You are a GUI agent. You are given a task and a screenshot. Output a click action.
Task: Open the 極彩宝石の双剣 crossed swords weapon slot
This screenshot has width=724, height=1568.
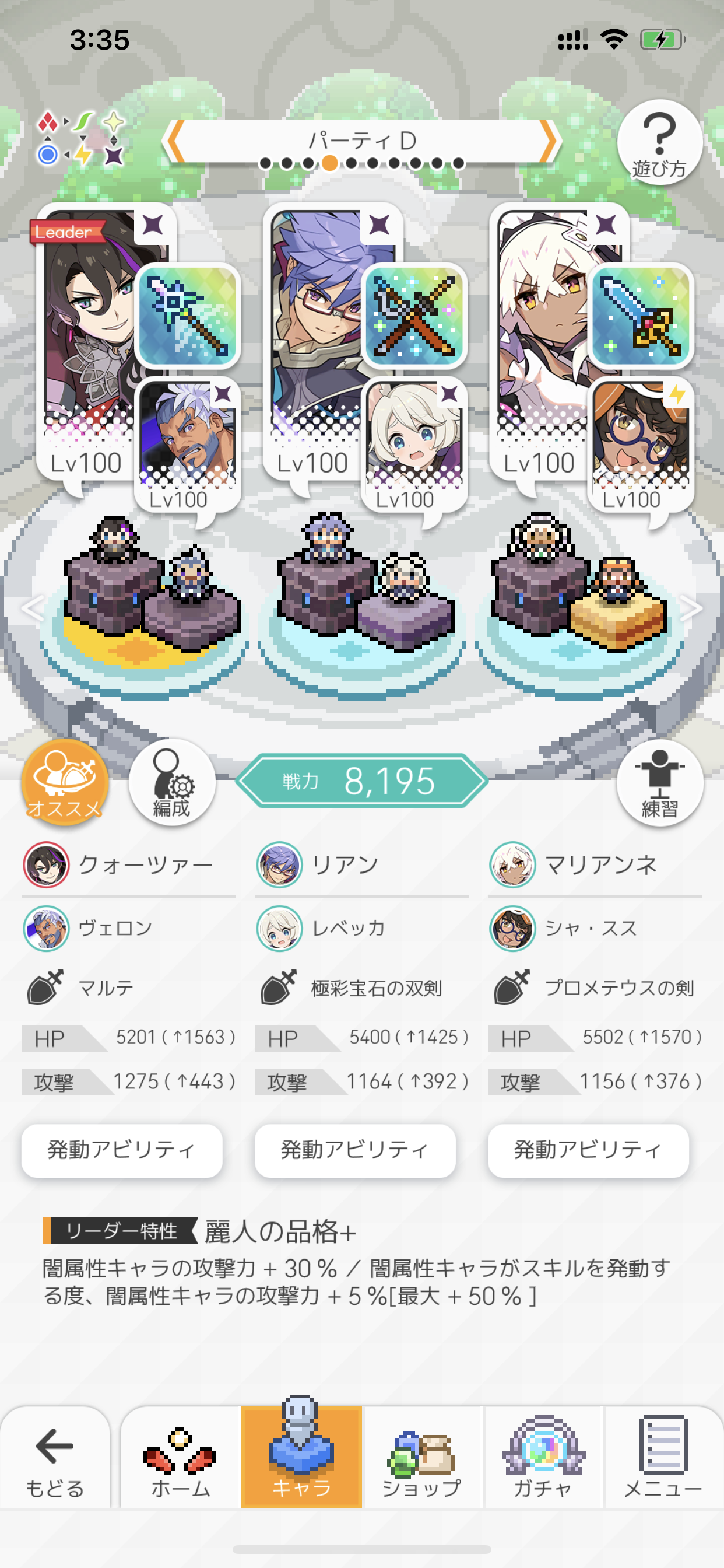[x=414, y=316]
